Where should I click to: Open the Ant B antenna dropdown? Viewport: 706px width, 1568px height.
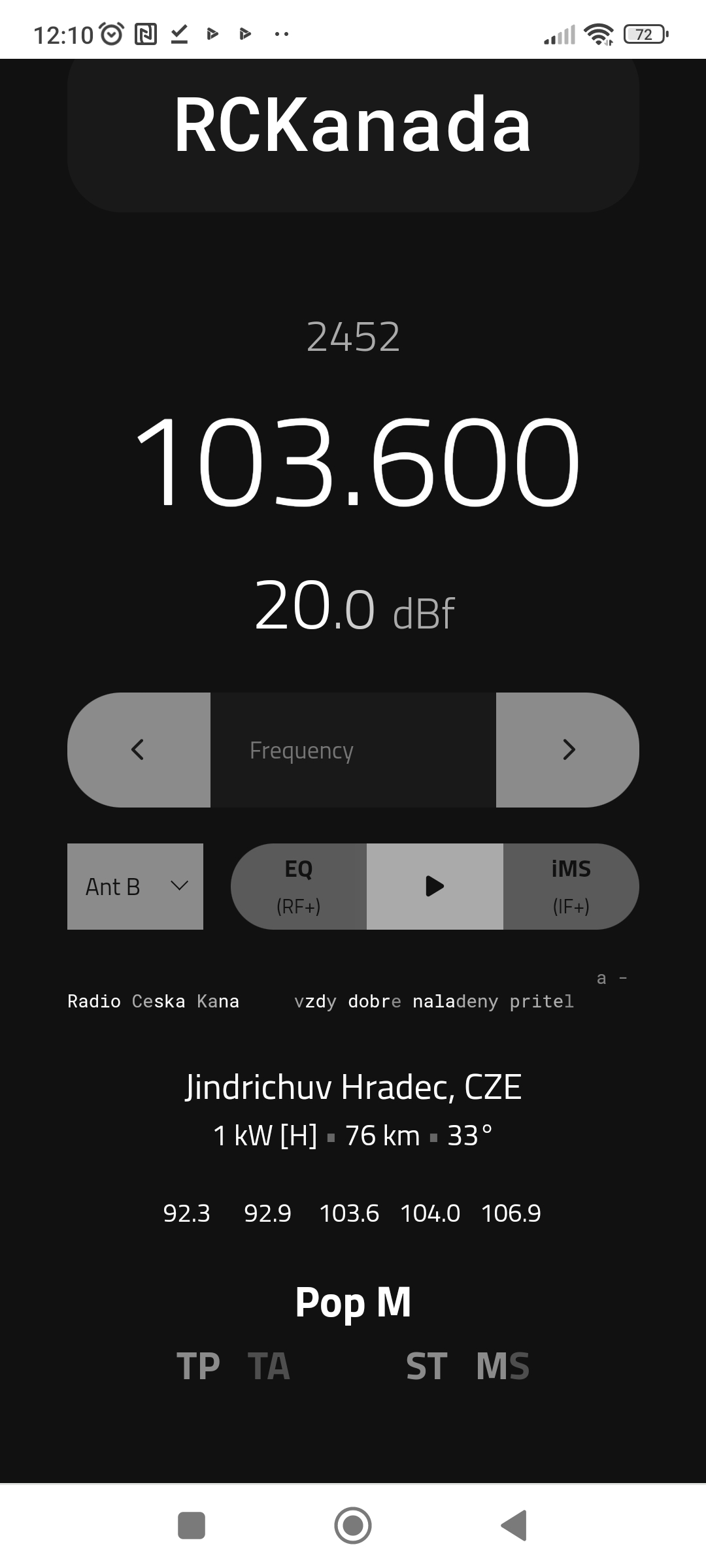(135, 886)
